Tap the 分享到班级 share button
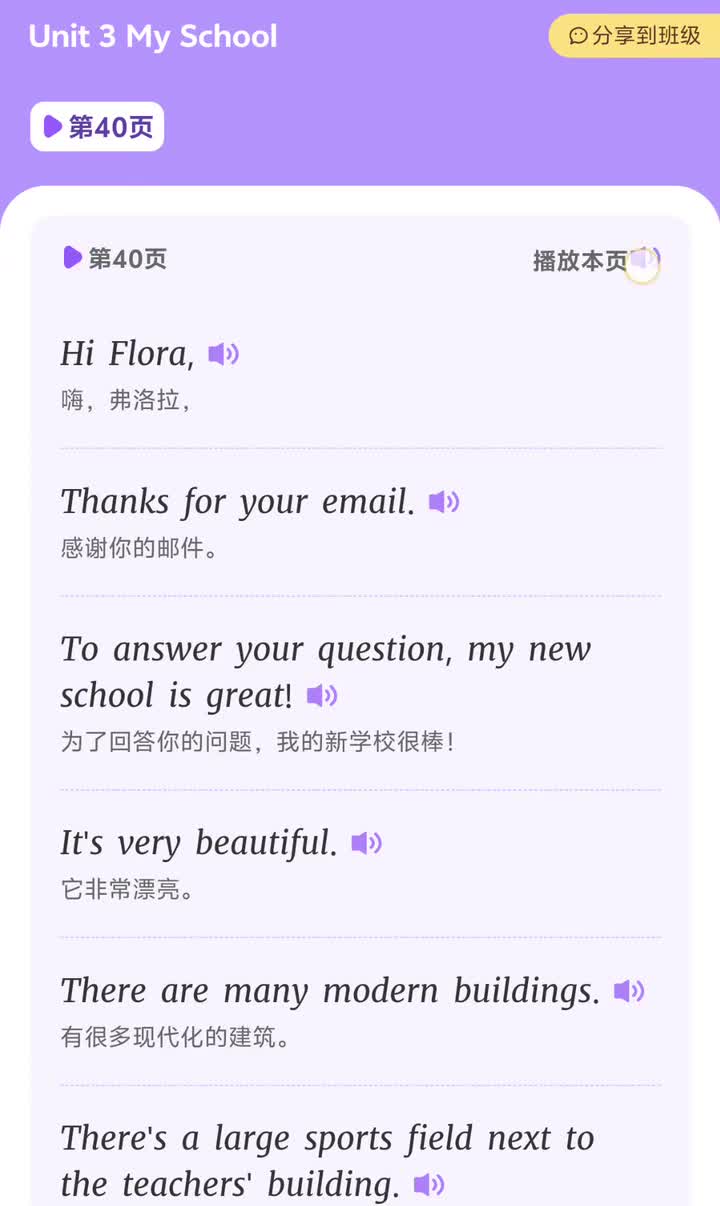The height and width of the screenshot is (1206, 720). coord(634,36)
